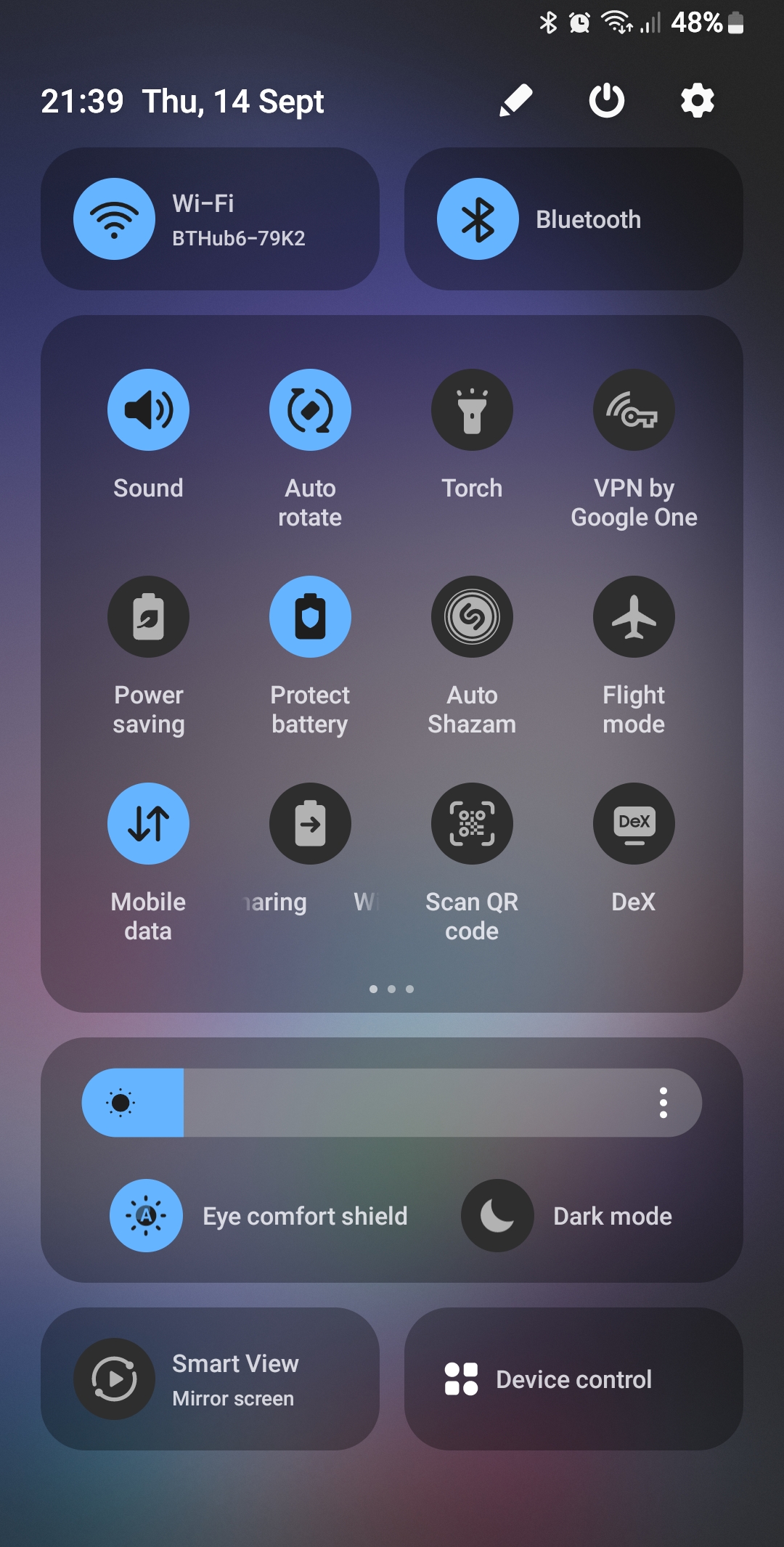Open the settings gear icon
784x1547 pixels.
click(x=695, y=101)
